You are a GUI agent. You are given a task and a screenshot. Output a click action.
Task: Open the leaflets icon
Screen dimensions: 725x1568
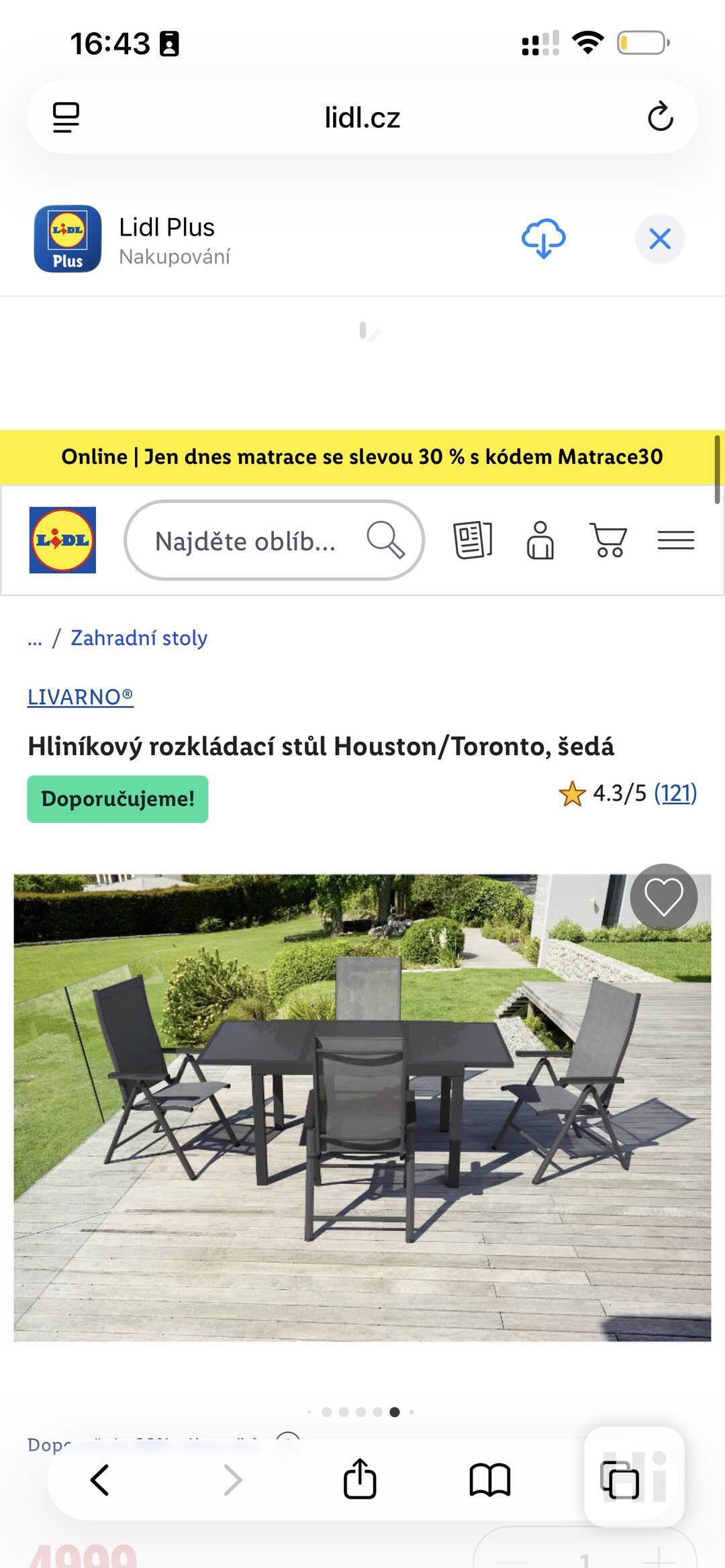tap(473, 540)
